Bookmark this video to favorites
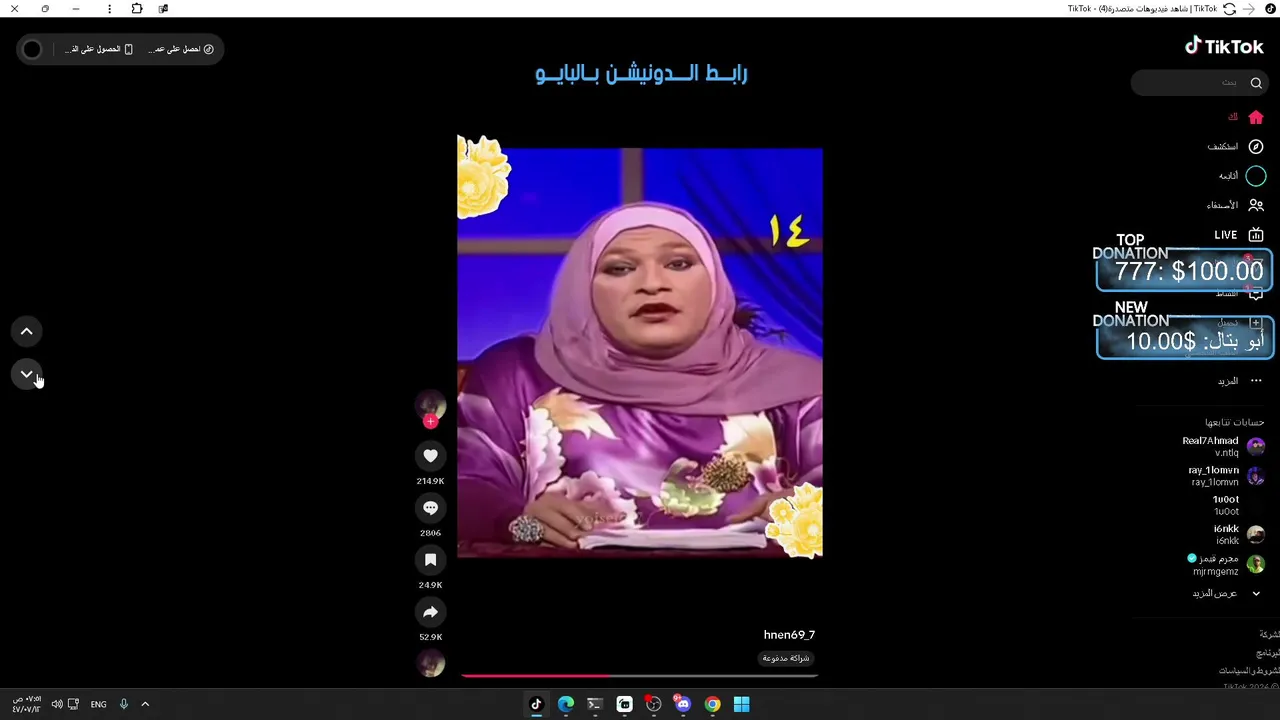 (430, 560)
